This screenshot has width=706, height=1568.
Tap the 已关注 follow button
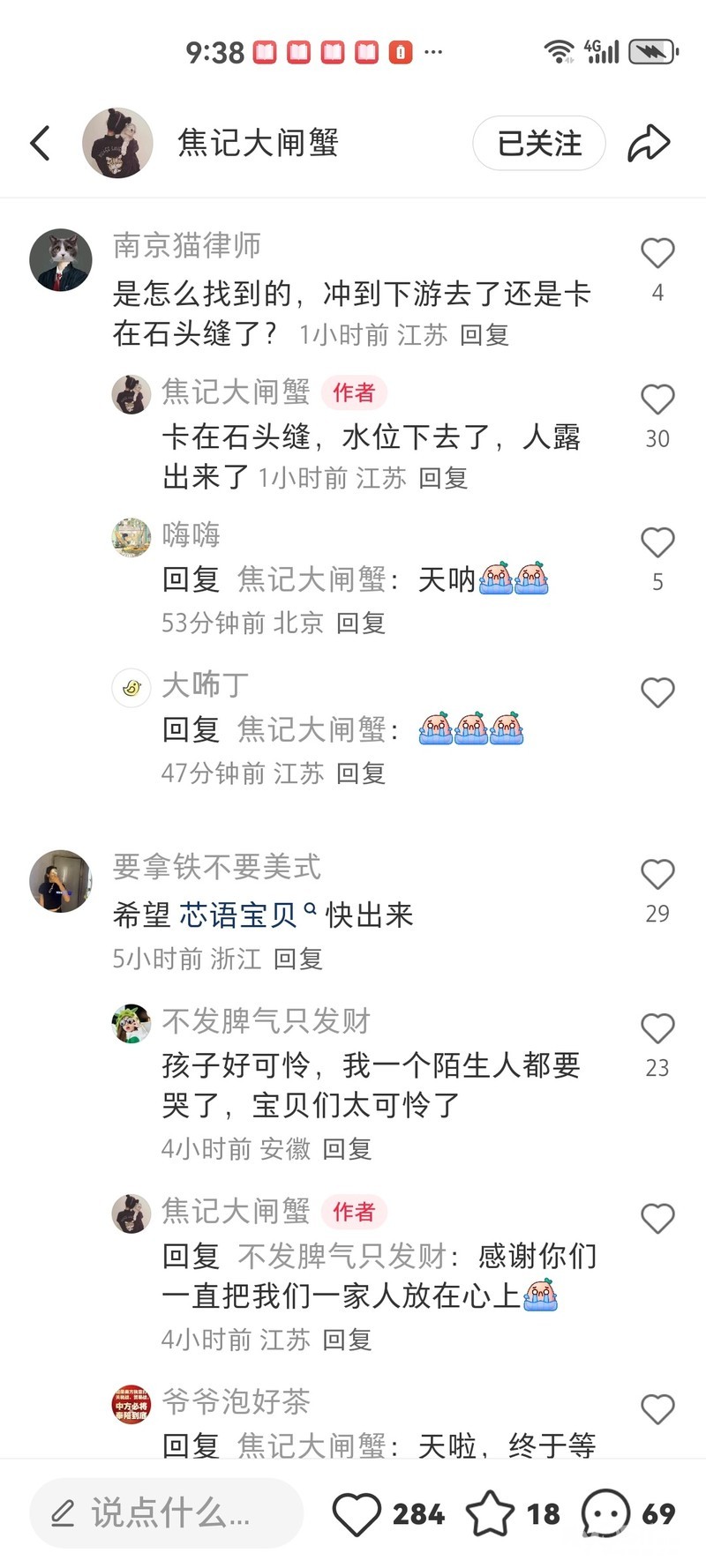pos(539,143)
